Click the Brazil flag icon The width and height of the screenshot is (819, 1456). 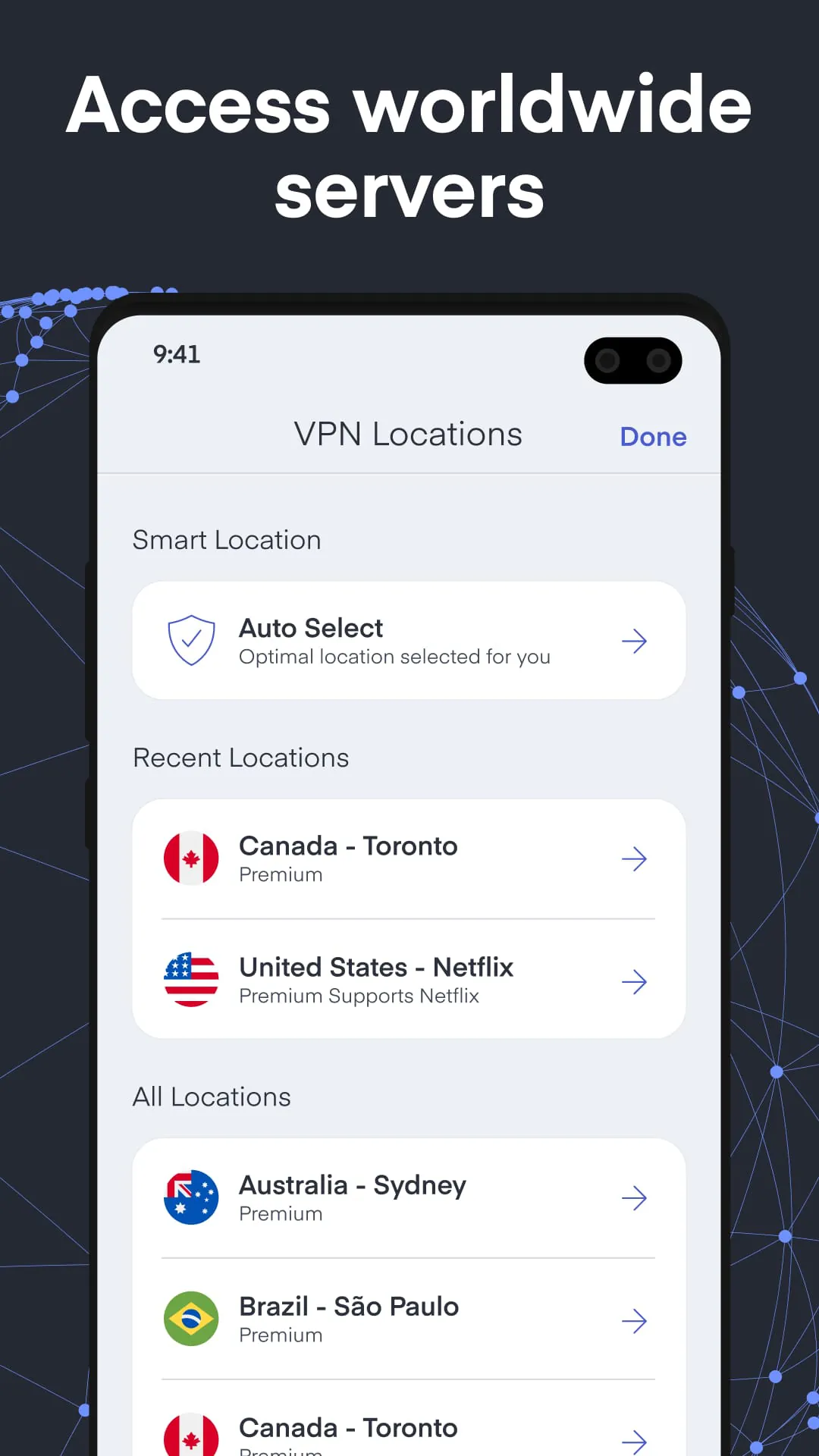tap(191, 1319)
